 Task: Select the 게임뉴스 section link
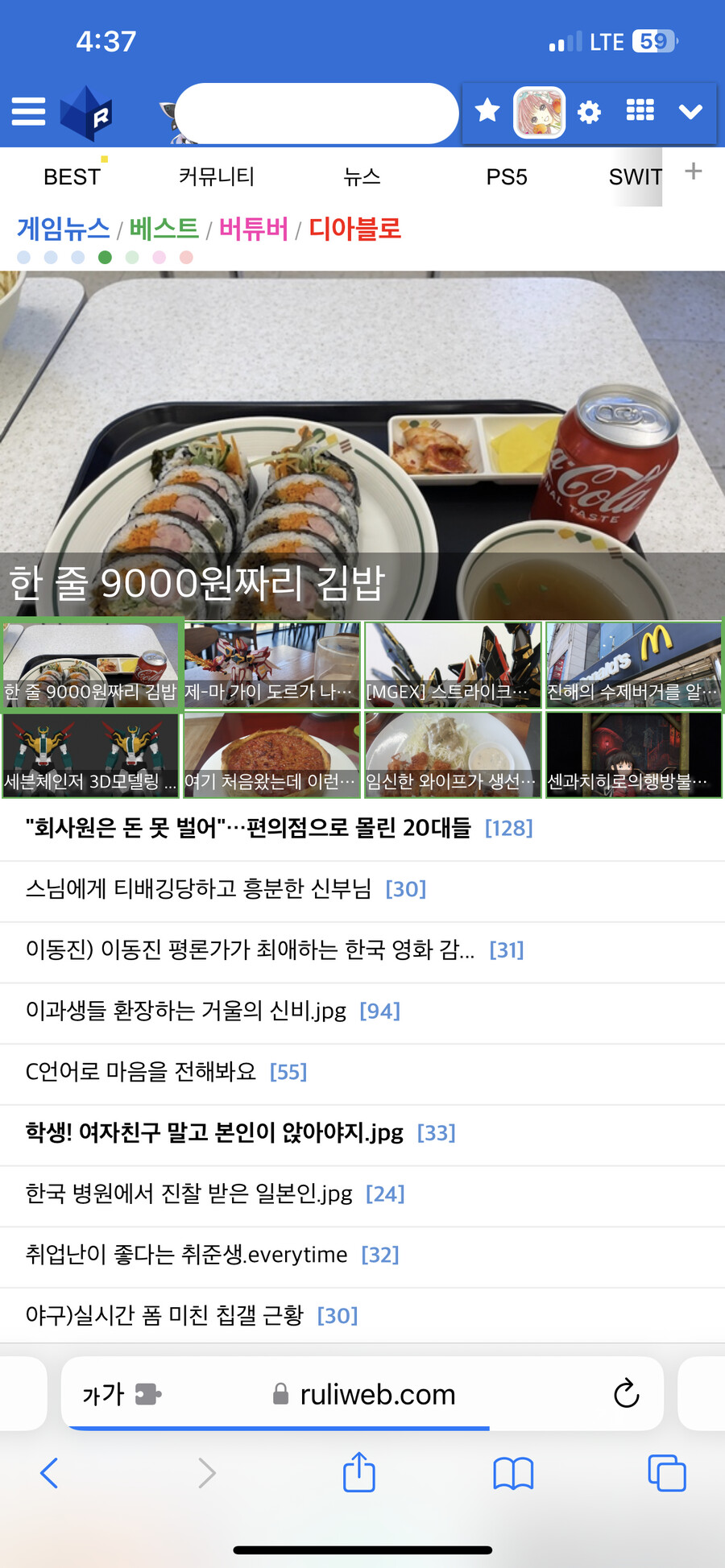(64, 229)
